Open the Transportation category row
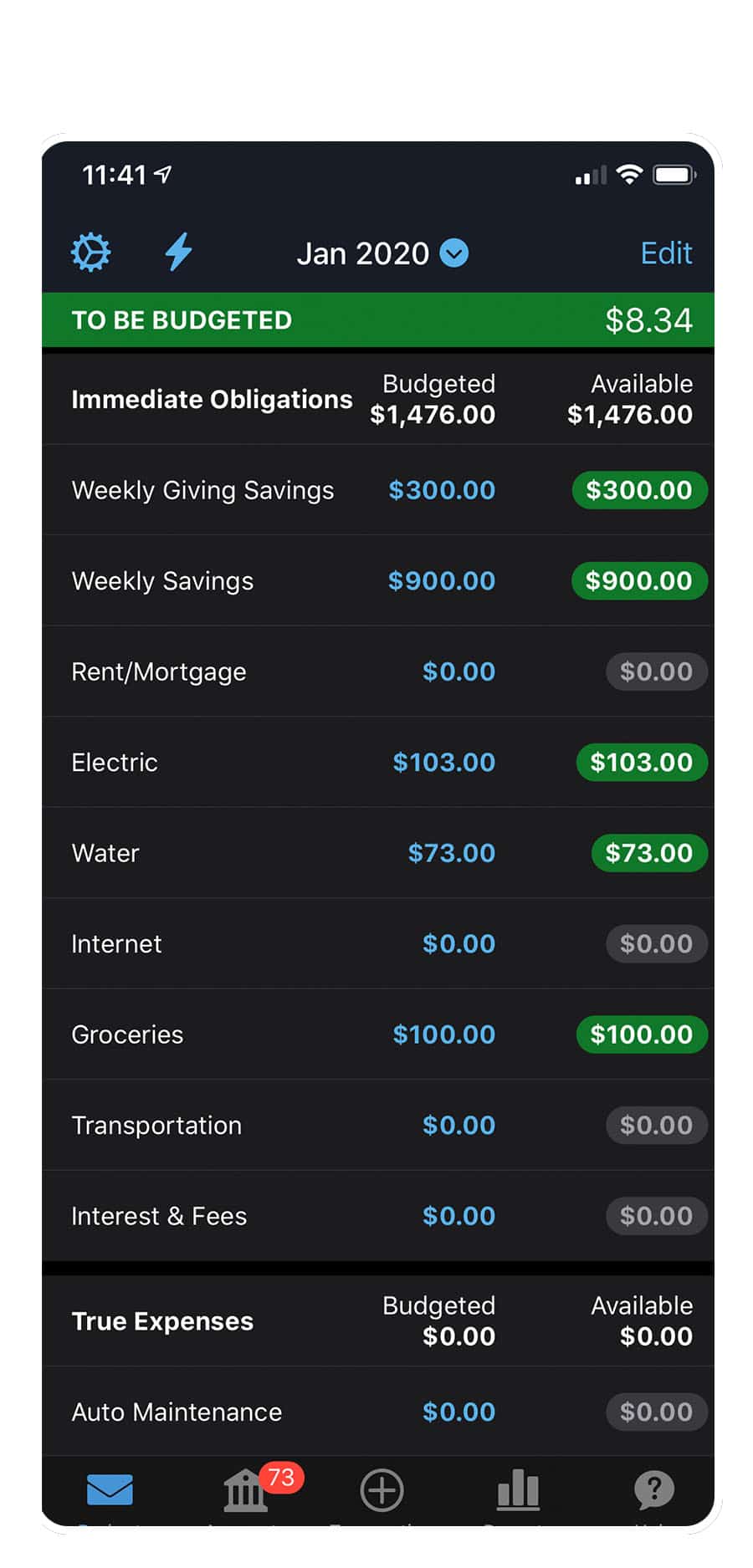753x1568 pixels. pos(378,1125)
